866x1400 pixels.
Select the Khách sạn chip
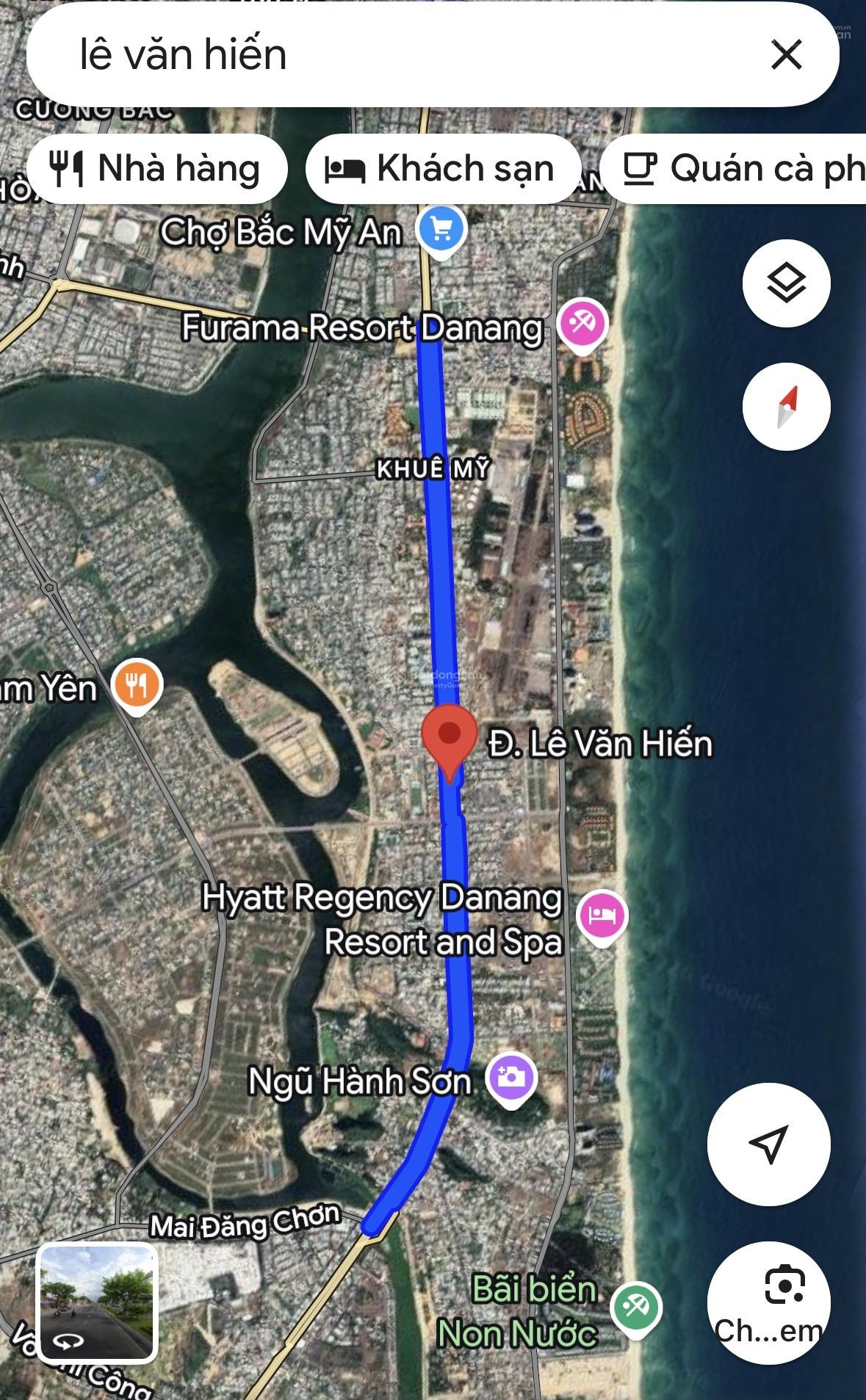pyautogui.click(x=441, y=169)
